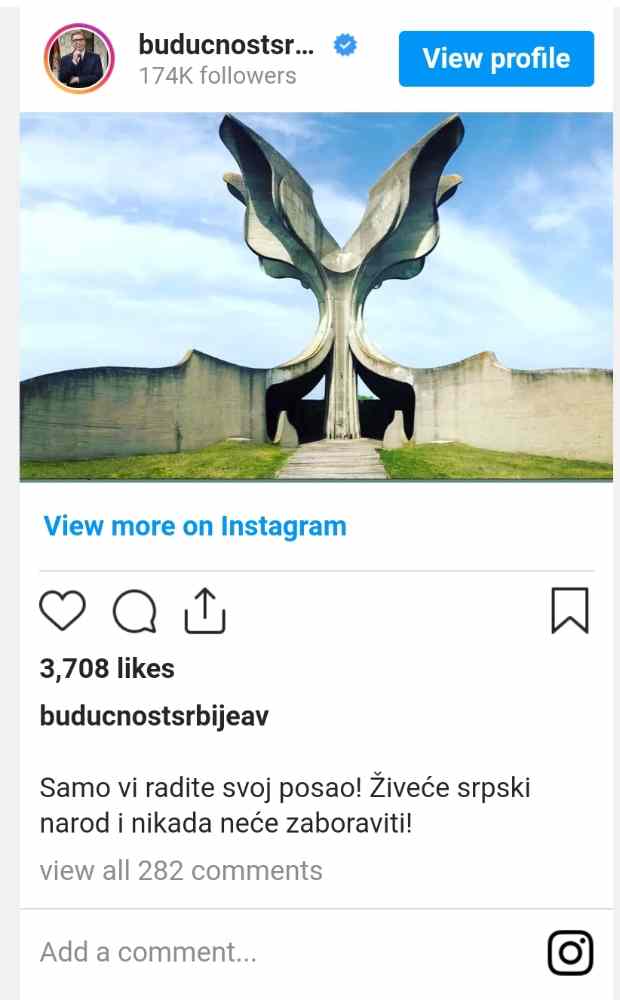This screenshot has height=1000, width=620.
Task: Follow the View more on Instagram link
Action: [195, 526]
